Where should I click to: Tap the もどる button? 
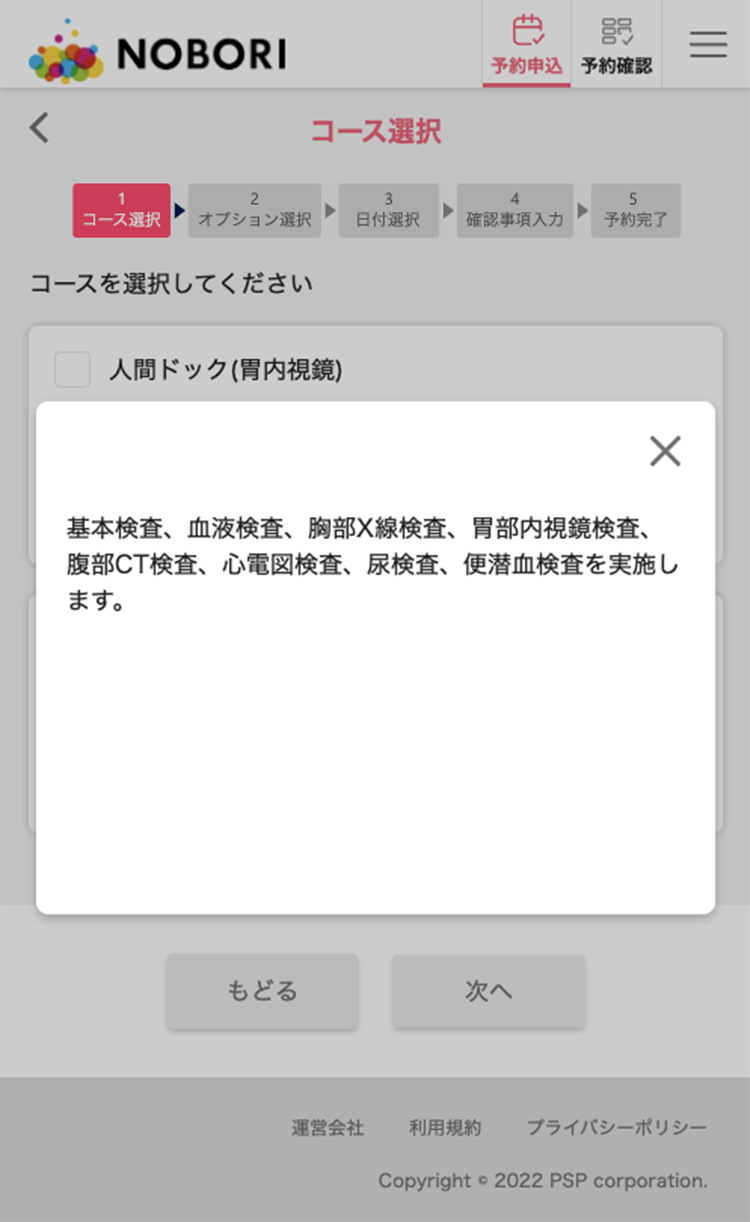262,991
